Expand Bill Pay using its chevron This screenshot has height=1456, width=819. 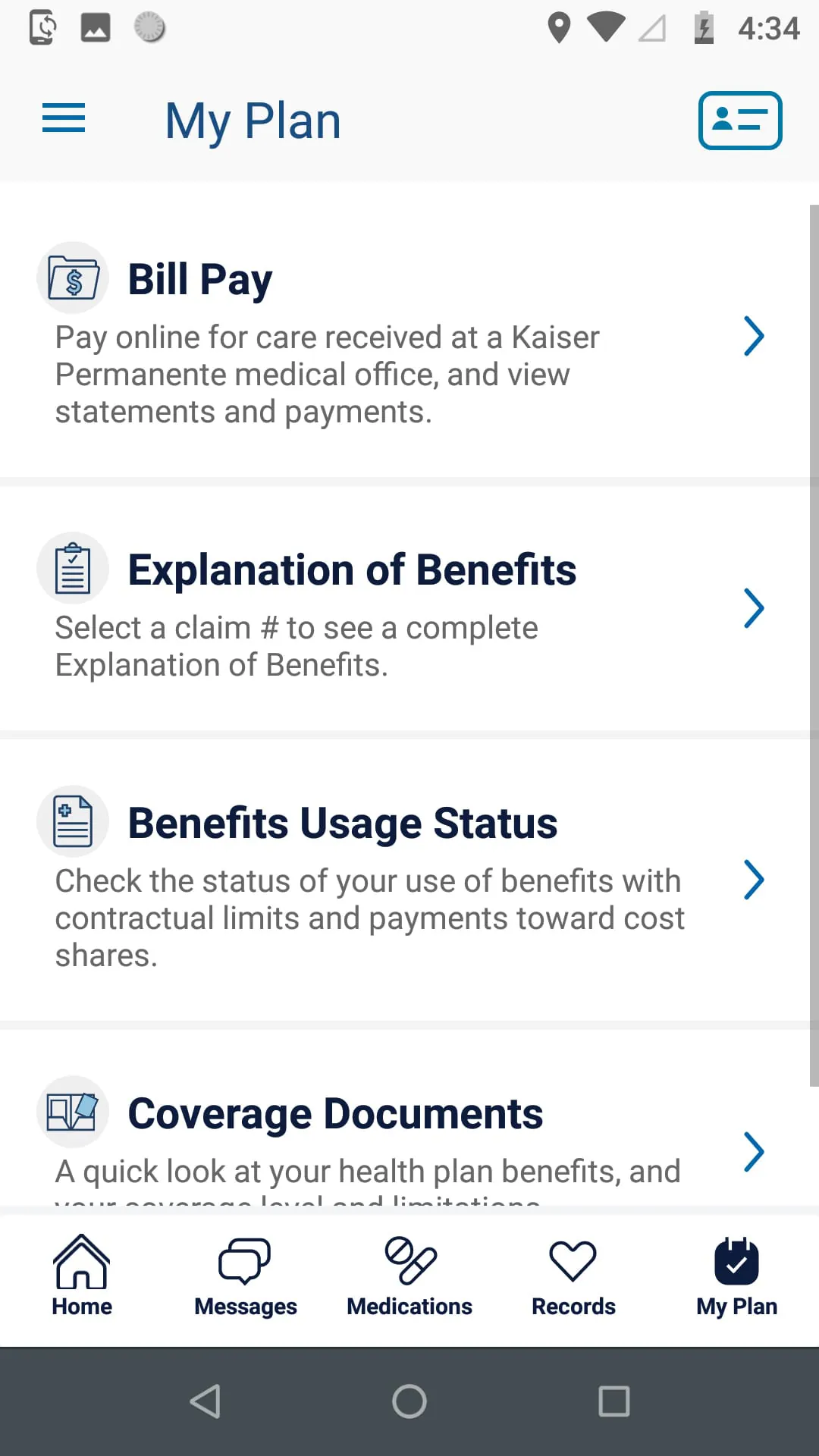click(x=754, y=336)
